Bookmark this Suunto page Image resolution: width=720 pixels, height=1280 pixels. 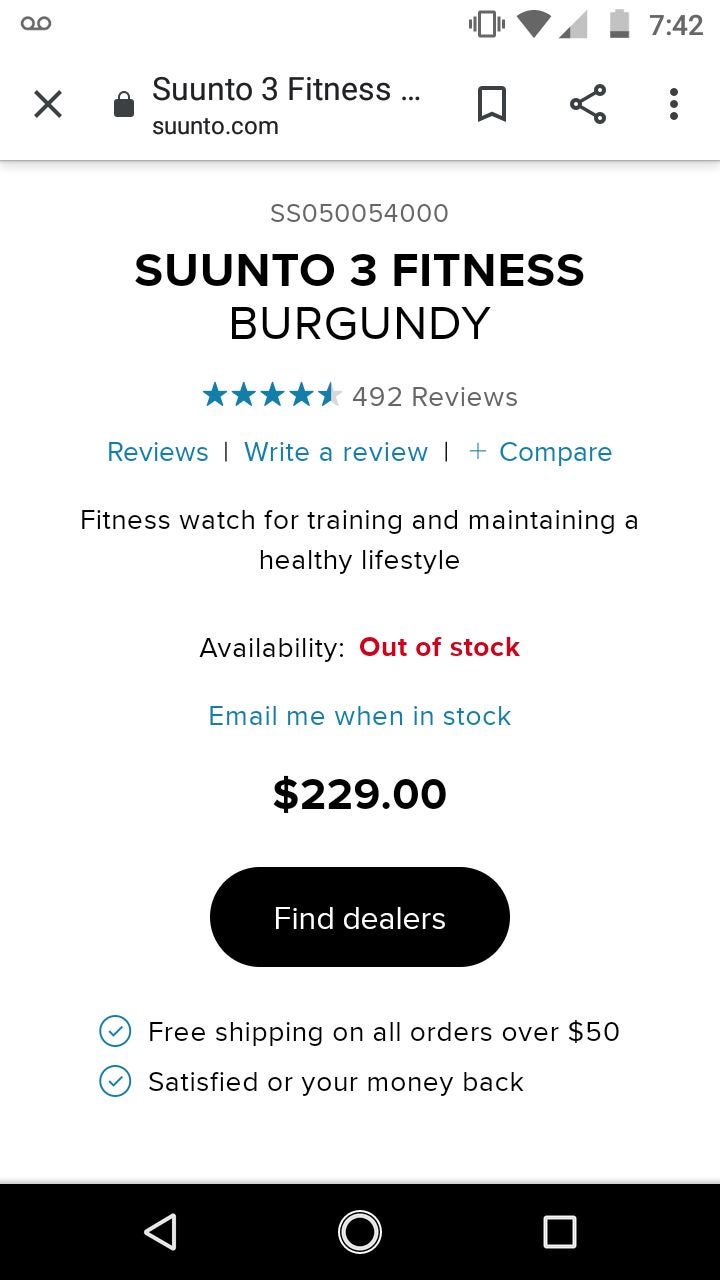point(491,104)
